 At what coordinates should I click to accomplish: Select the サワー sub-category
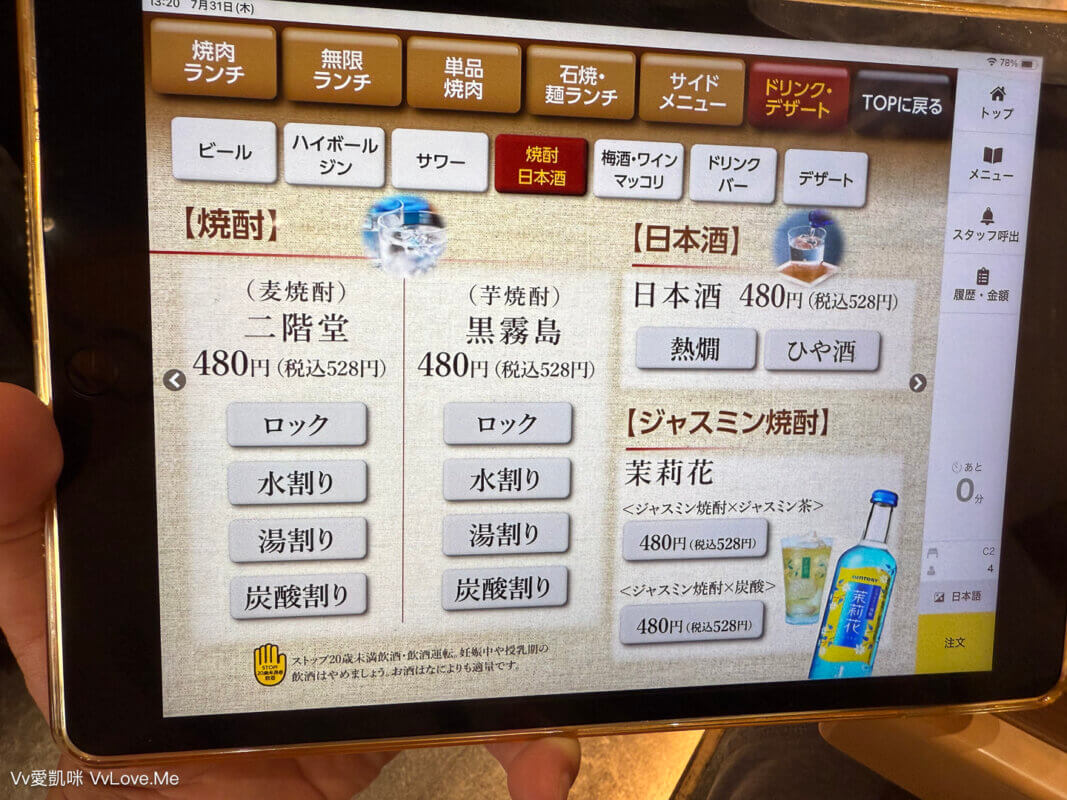(x=439, y=161)
